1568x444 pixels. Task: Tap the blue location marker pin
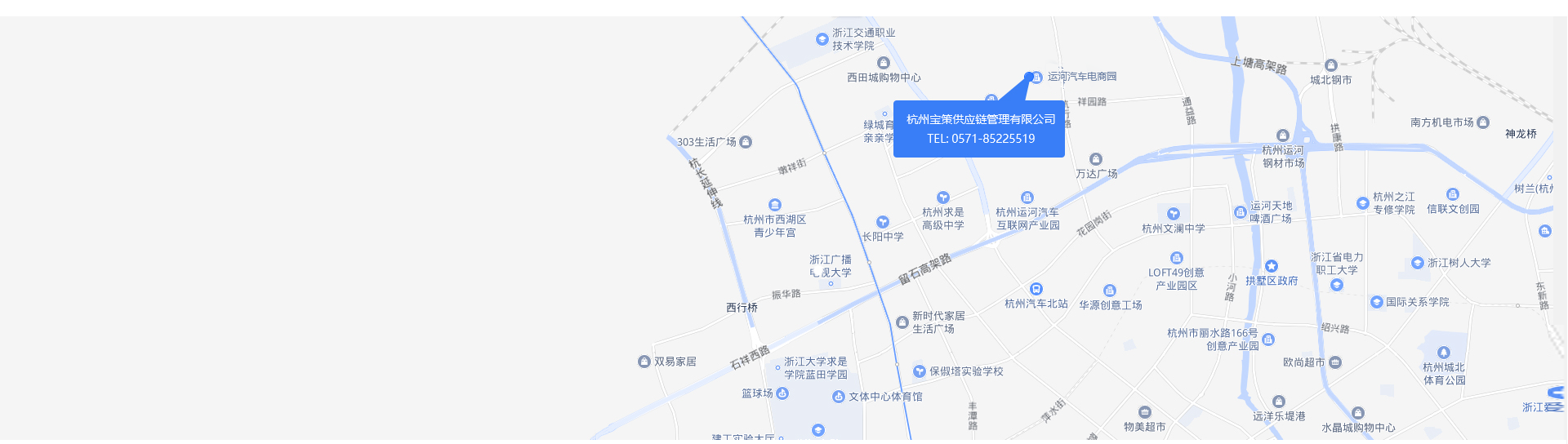pos(1029,77)
